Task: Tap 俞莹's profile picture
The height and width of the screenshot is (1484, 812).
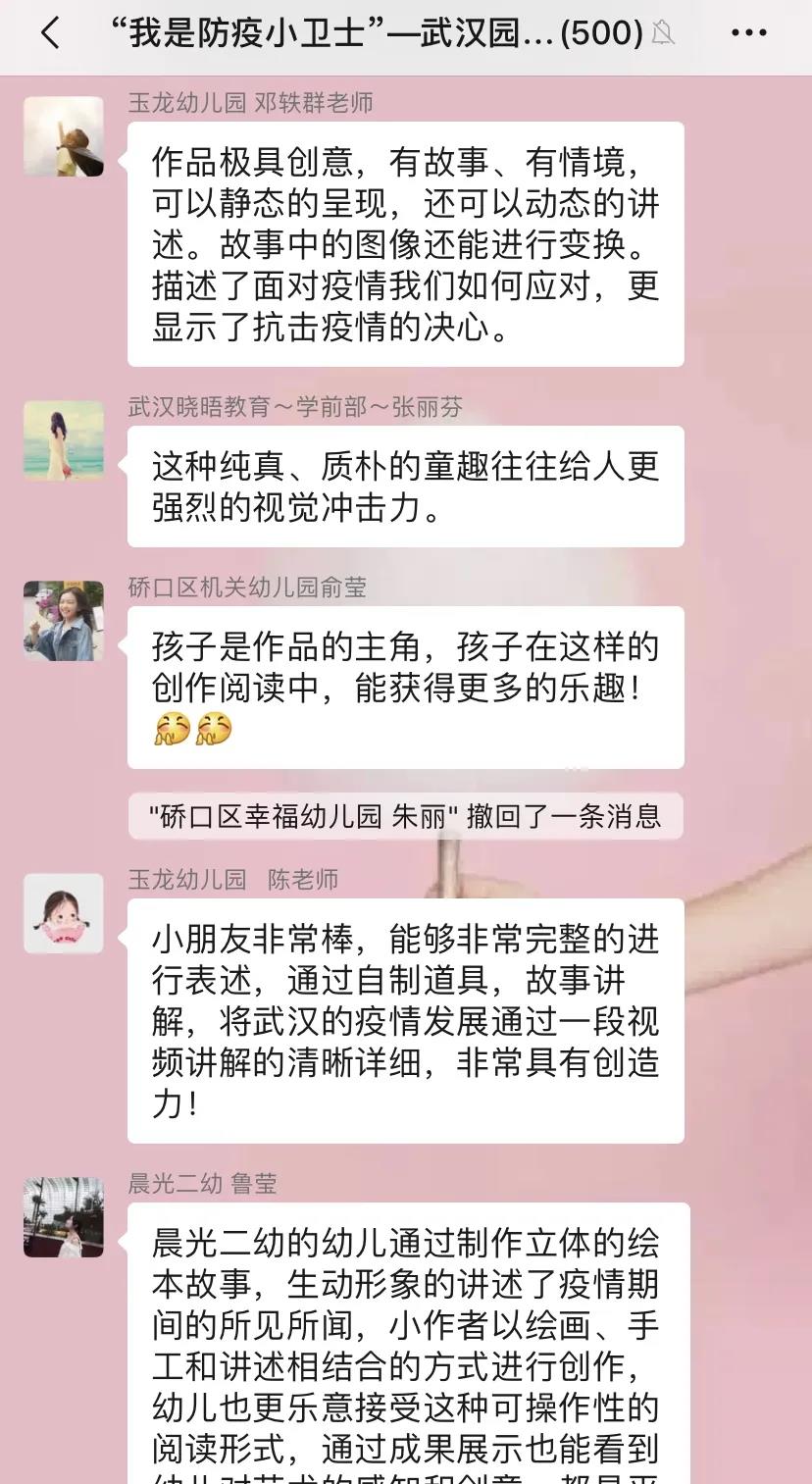Action: point(64,621)
